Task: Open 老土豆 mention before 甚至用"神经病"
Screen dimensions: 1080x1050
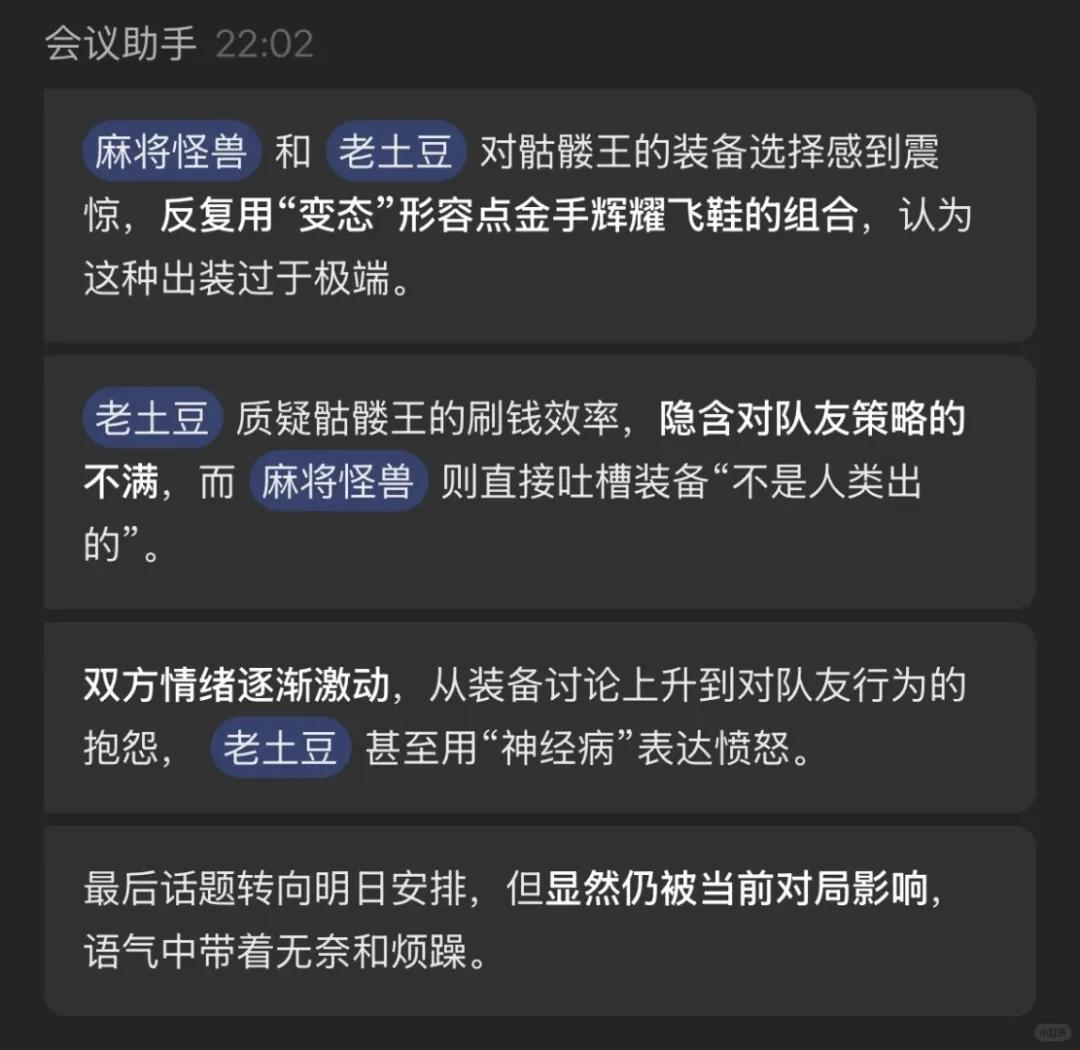Action: (280, 749)
